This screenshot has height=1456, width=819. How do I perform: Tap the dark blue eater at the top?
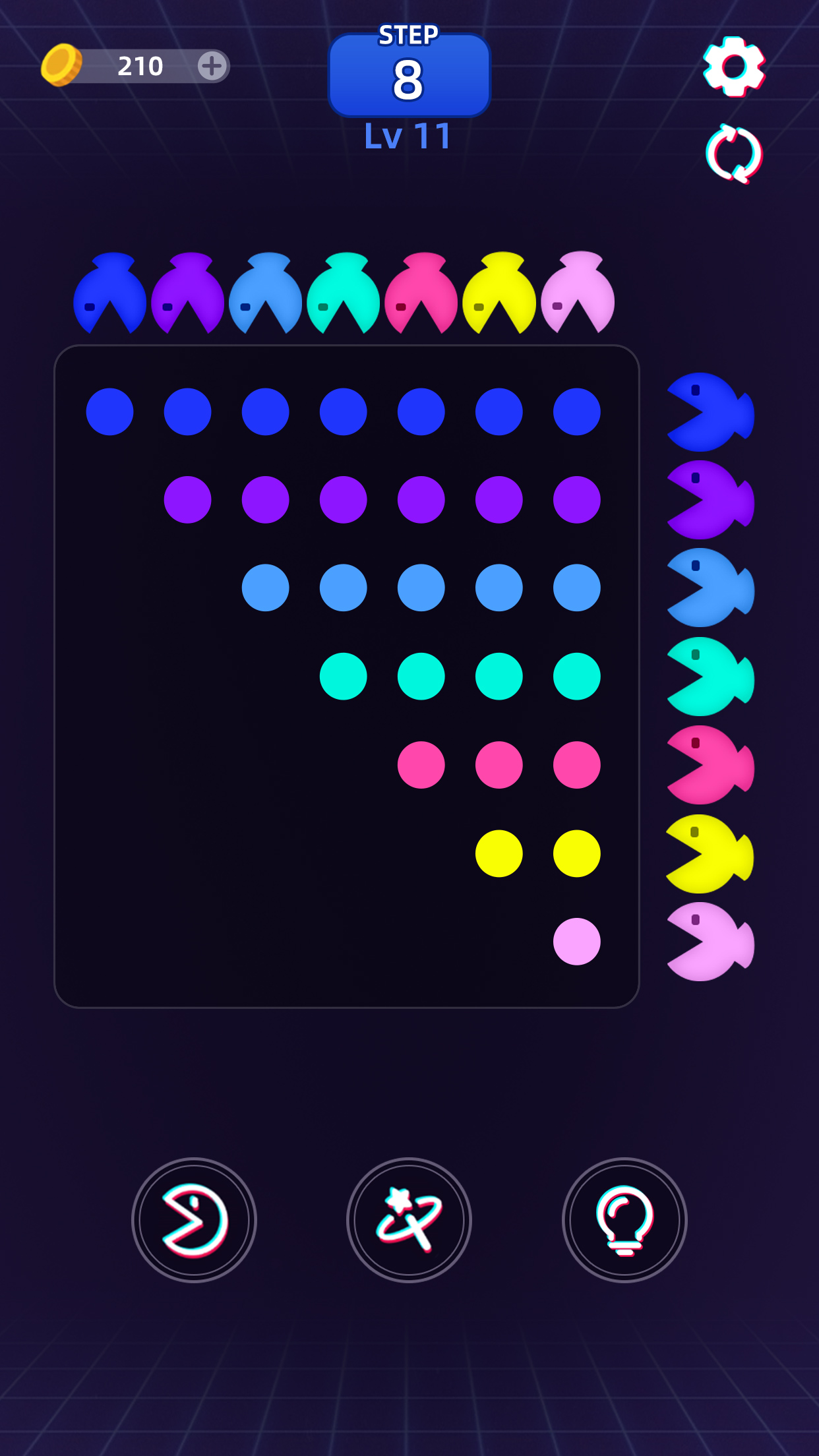[109, 294]
